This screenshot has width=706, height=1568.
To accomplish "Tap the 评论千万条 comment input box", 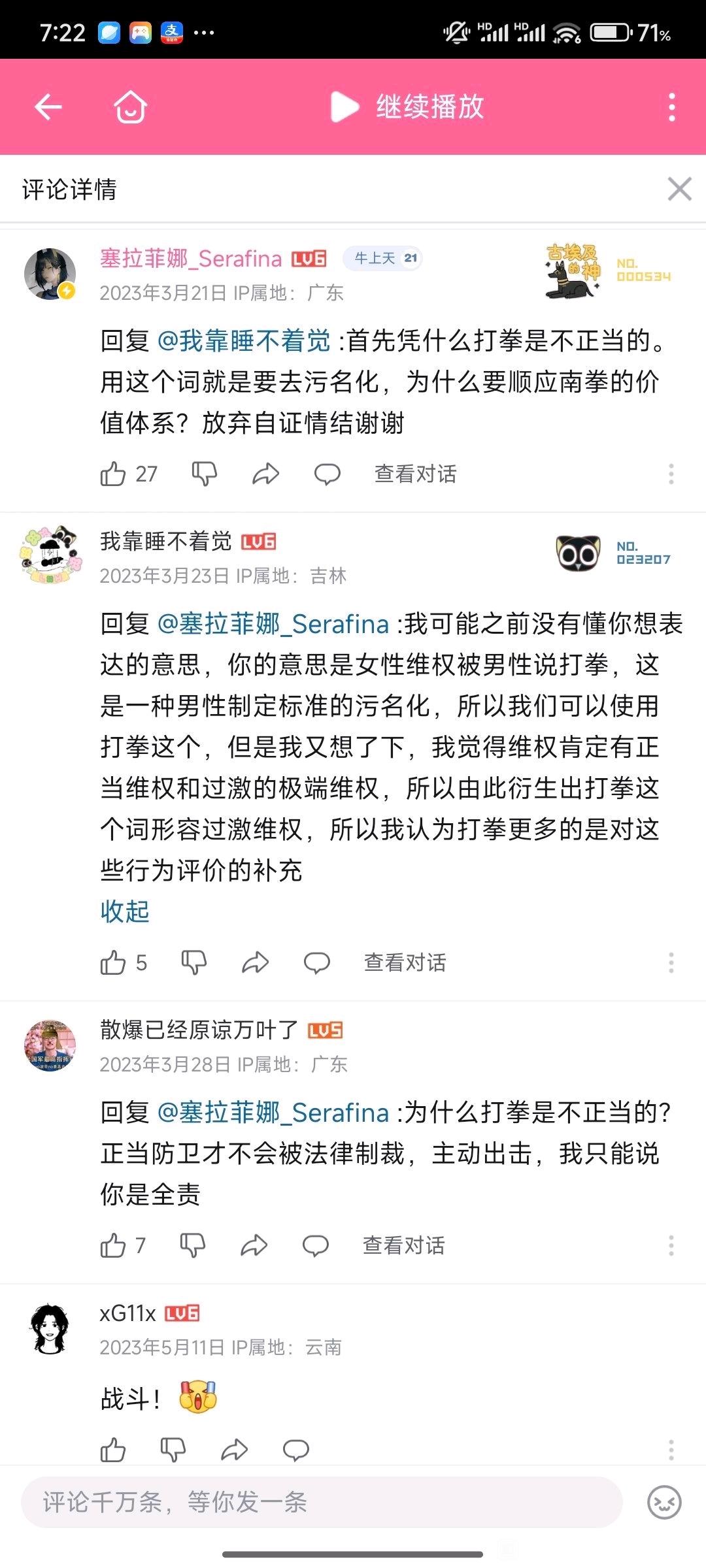I will pos(320,1502).
